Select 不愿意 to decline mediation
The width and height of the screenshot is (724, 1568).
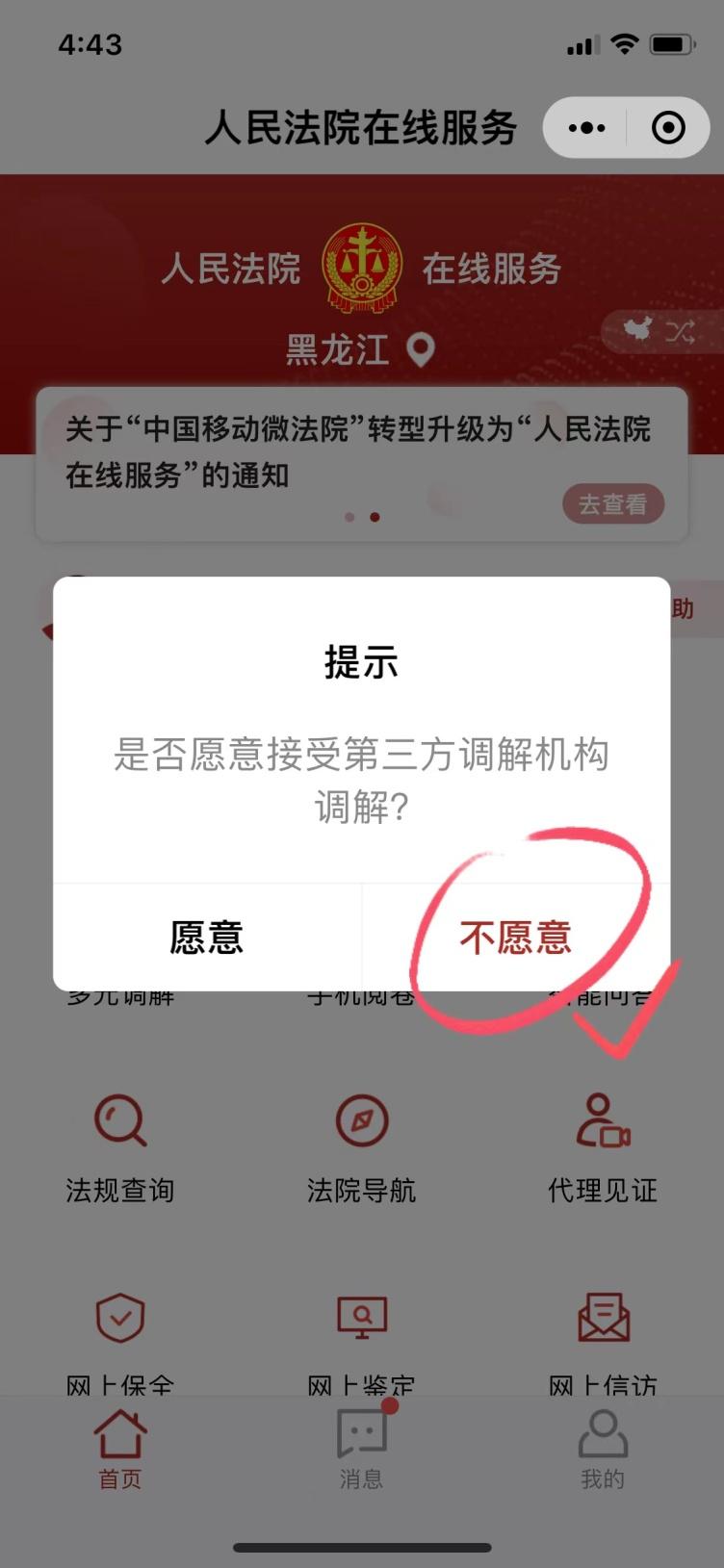pyautogui.click(x=516, y=937)
